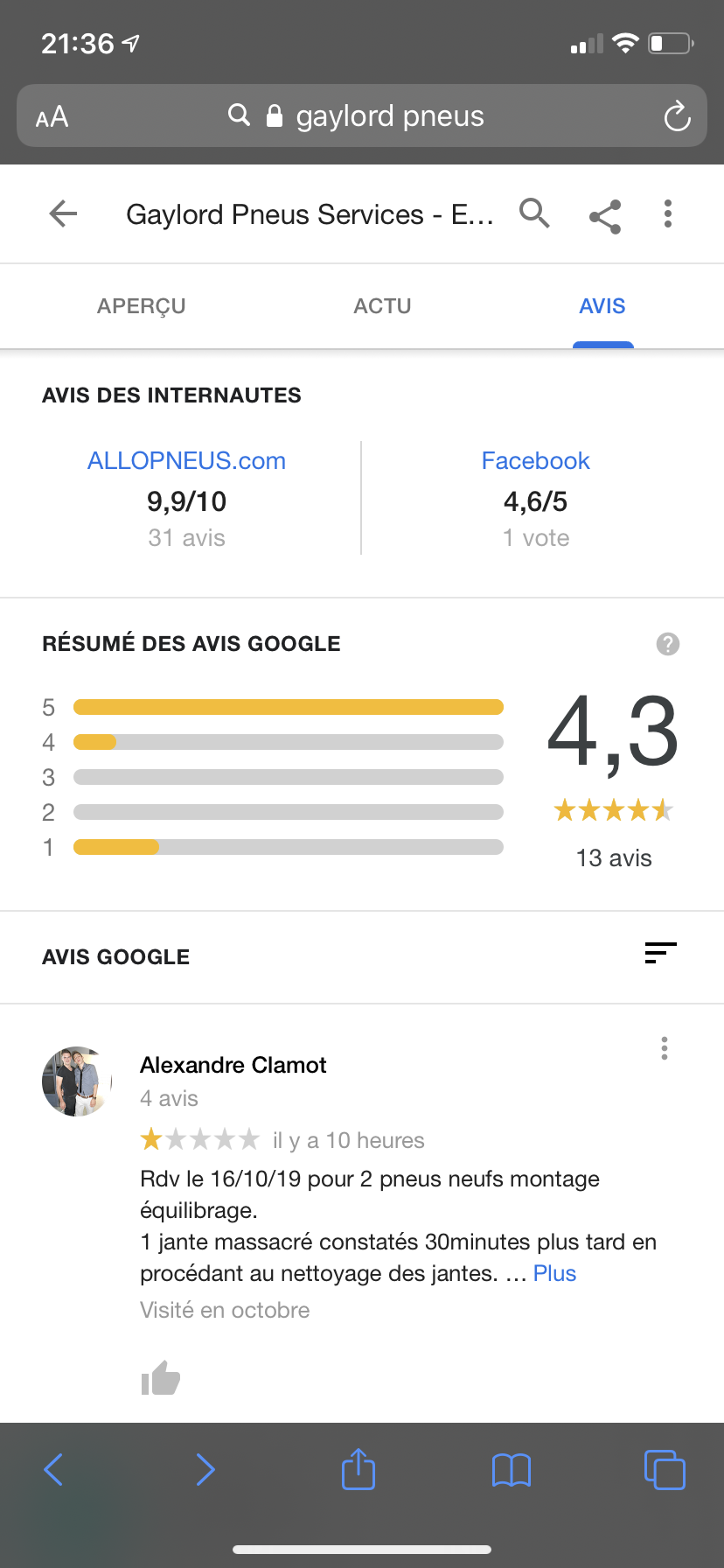Screen dimensions: 724x1568
Task: Expand review text with Plus link
Action: pos(554,1273)
